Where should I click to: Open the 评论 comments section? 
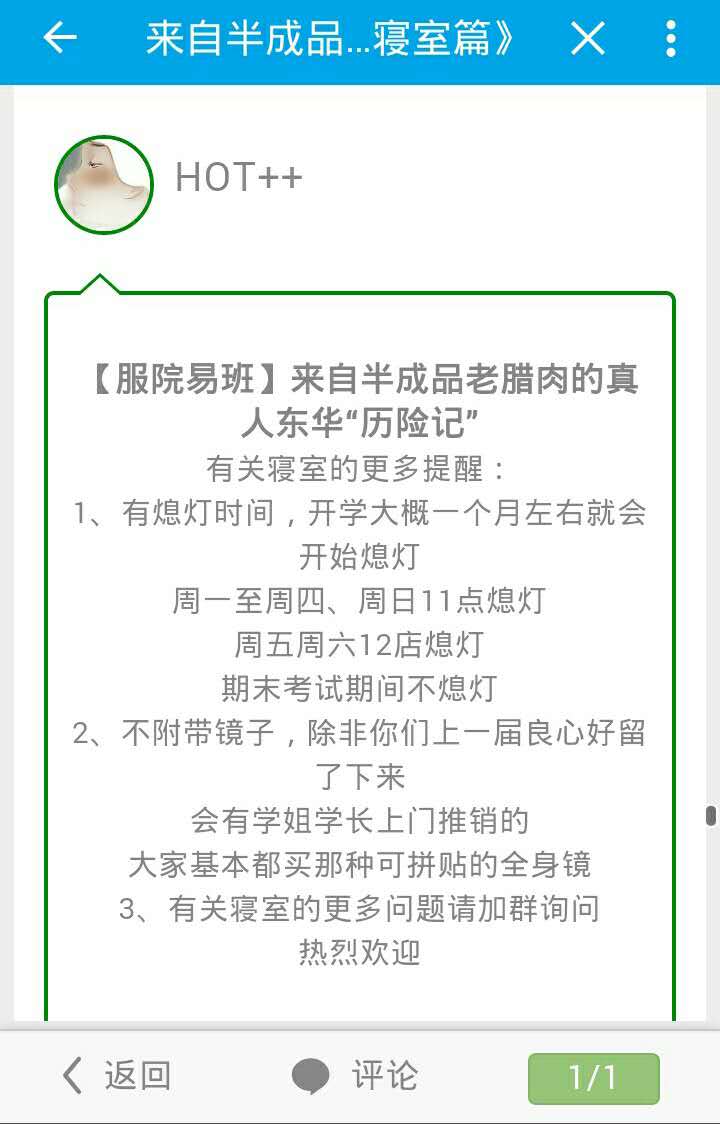click(x=355, y=1076)
